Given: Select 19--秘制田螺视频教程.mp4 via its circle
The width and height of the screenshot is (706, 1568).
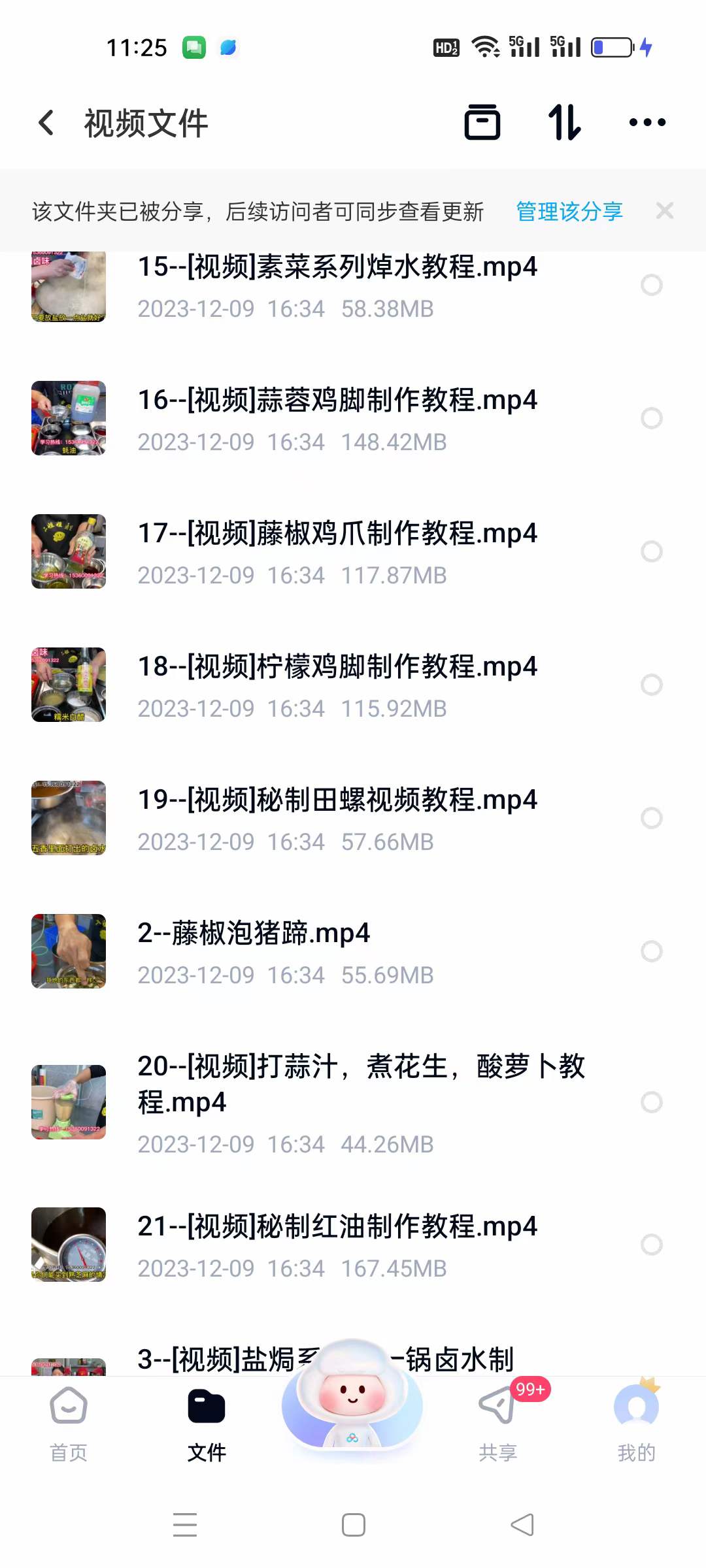Looking at the screenshot, I should pyautogui.click(x=652, y=817).
